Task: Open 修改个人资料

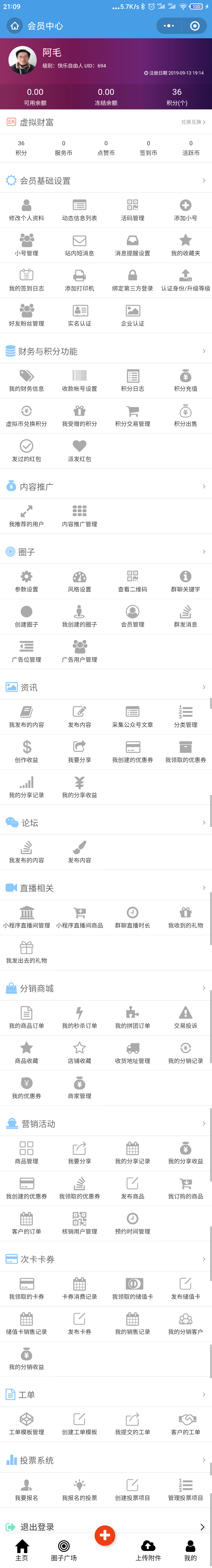Action: pyautogui.click(x=26, y=210)
